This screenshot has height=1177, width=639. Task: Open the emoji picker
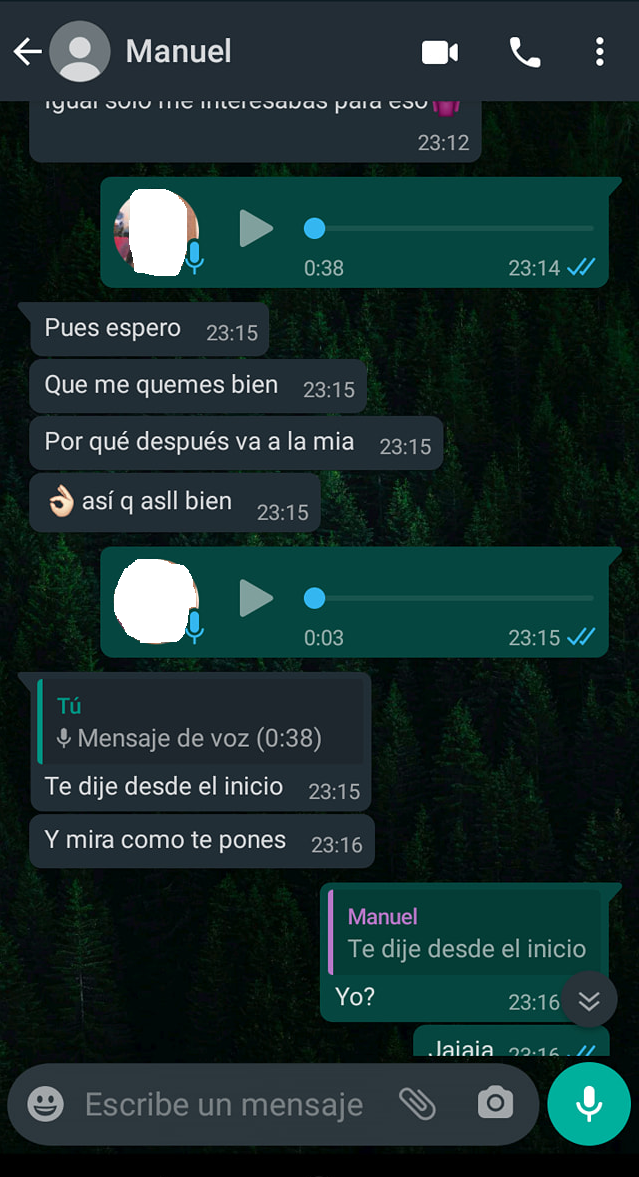46,1104
